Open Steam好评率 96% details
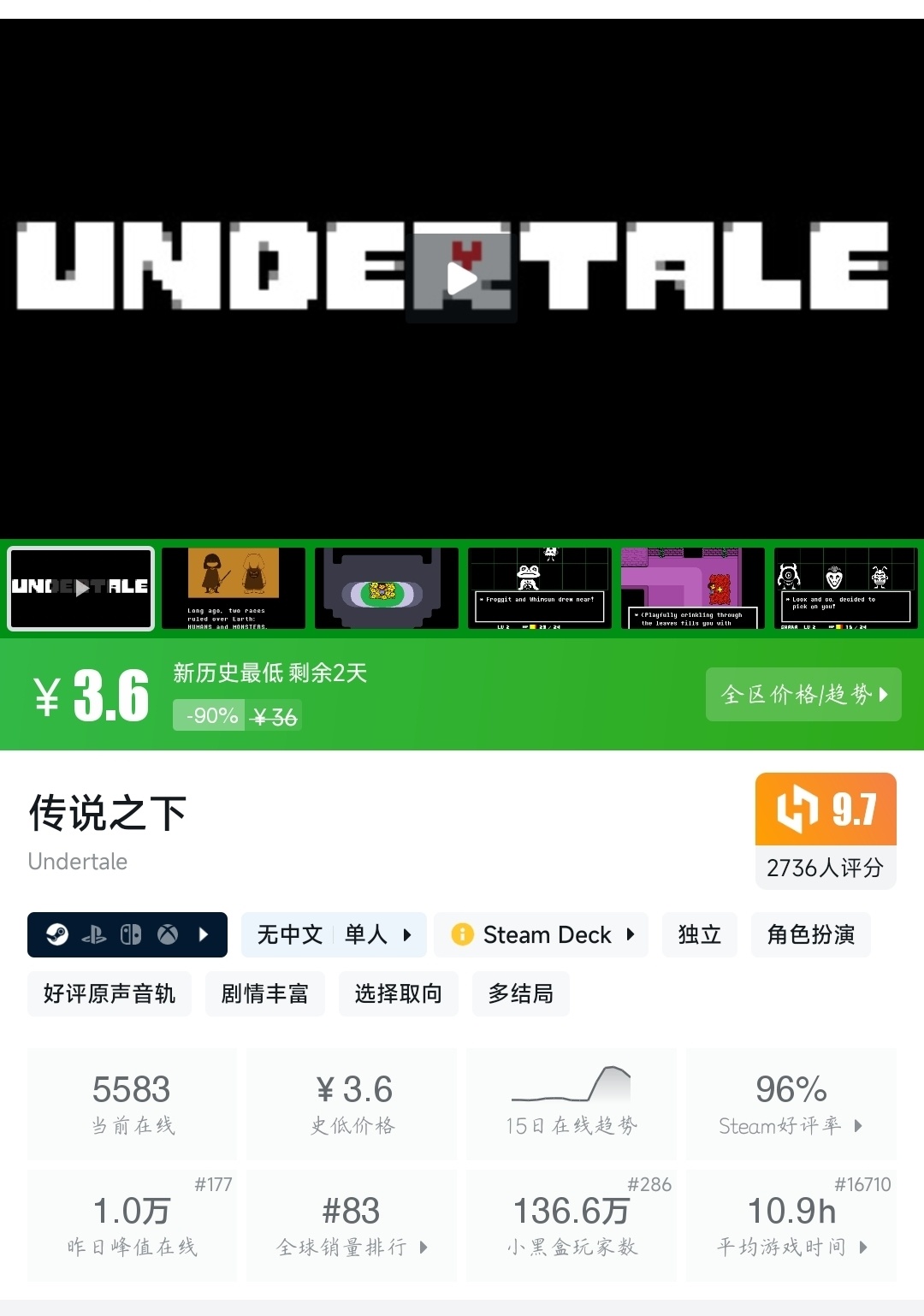This screenshot has width=924, height=1316. pos(791,1104)
